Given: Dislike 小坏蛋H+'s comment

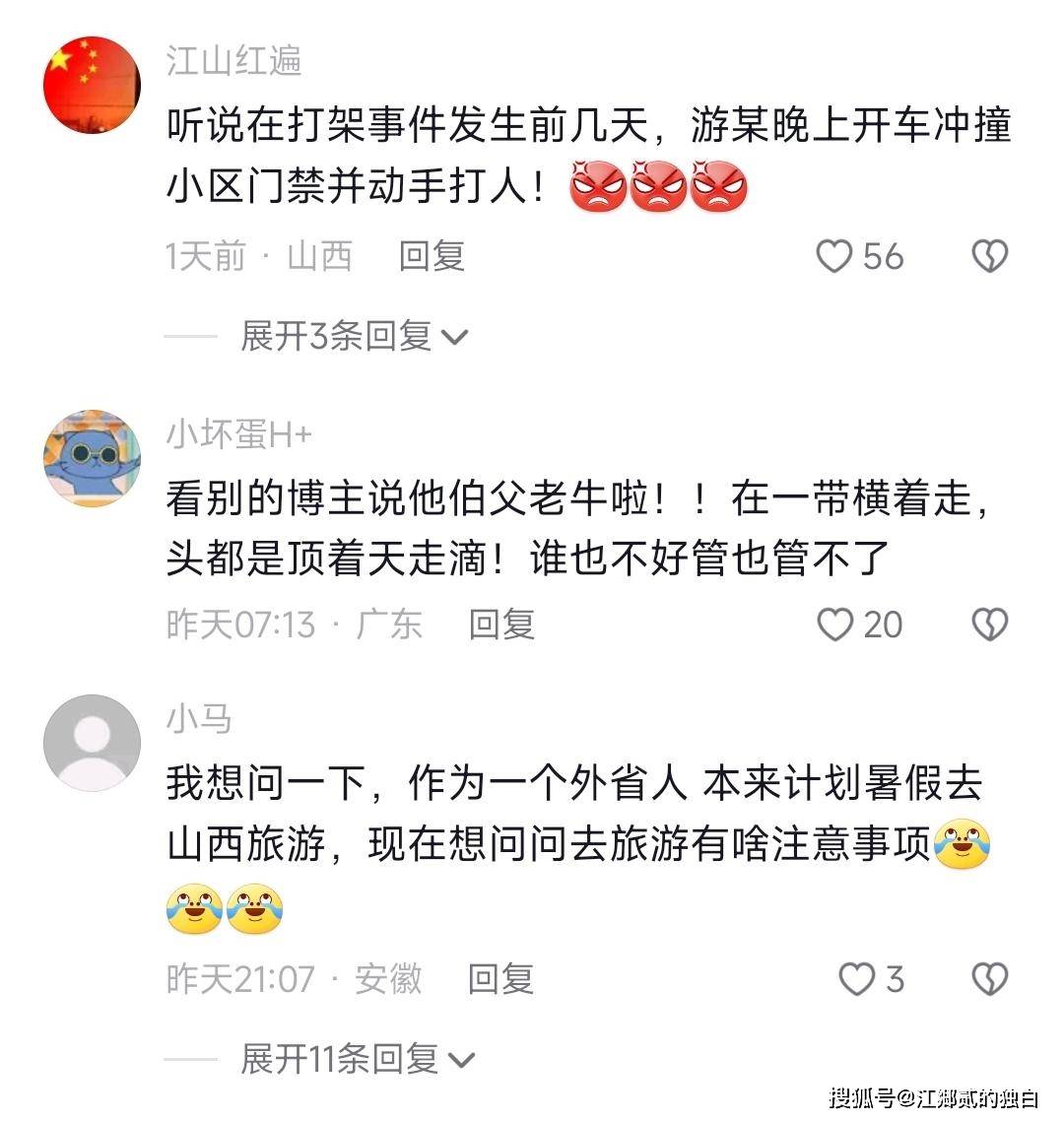Looking at the screenshot, I should [x=989, y=625].
